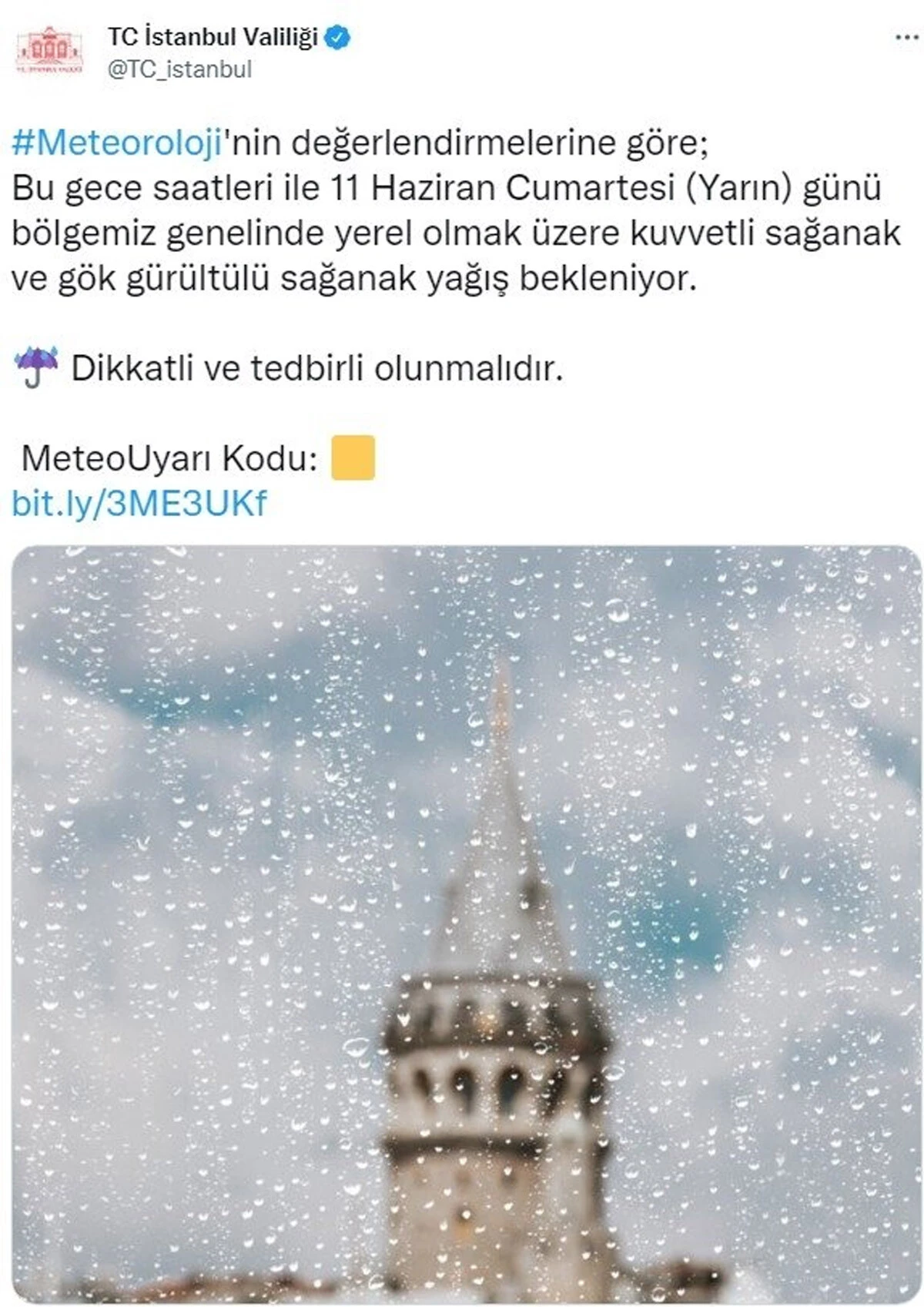924x1307 pixels.
Task: Click the @TC_istanbul handle
Action: (x=177, y=71)
